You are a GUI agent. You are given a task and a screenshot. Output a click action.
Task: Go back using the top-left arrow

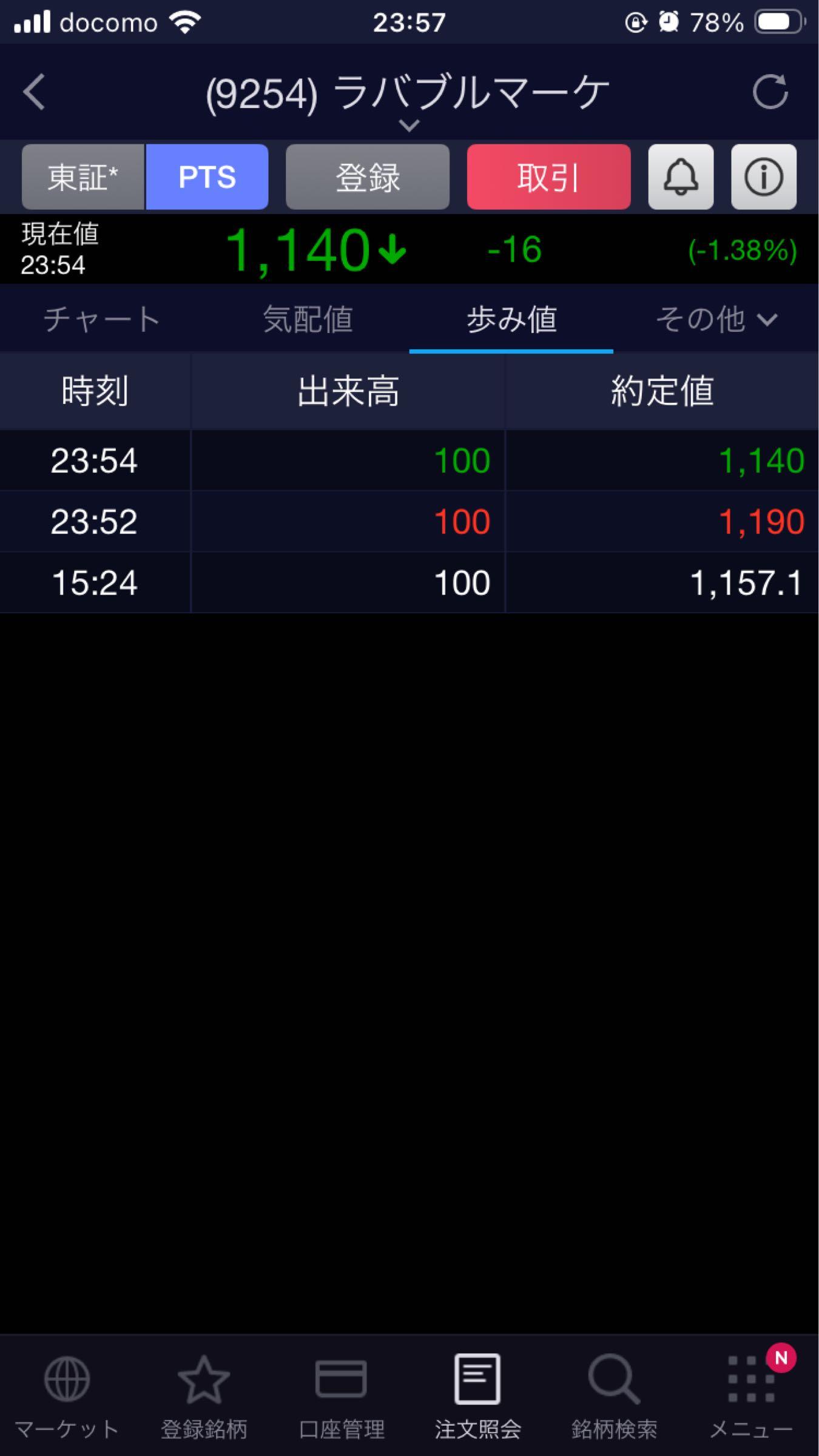point(35,92)
